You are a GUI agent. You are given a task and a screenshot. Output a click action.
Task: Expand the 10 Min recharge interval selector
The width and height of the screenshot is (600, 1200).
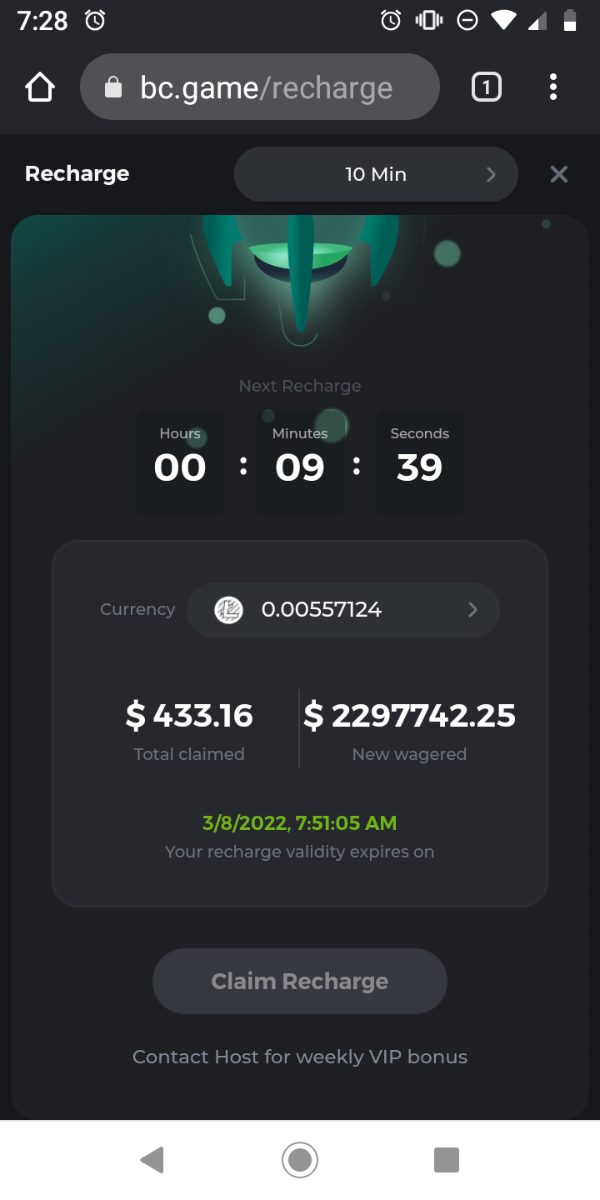[376, 174]
